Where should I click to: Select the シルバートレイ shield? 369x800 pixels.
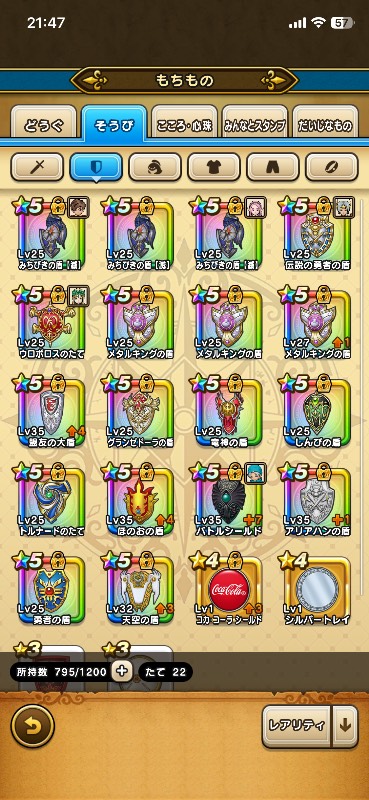[x=316, y=589]
